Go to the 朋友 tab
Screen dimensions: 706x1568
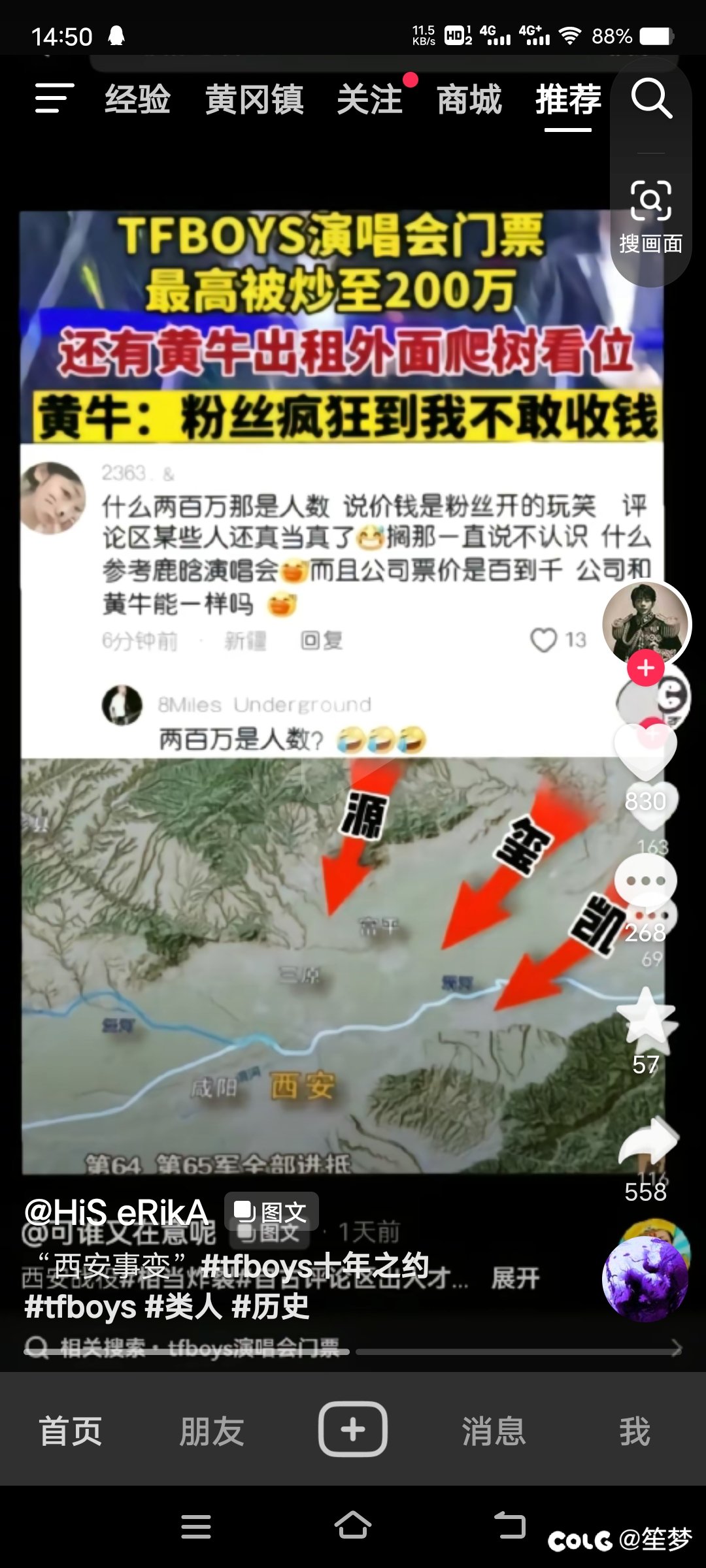(x=212, y=1431)
